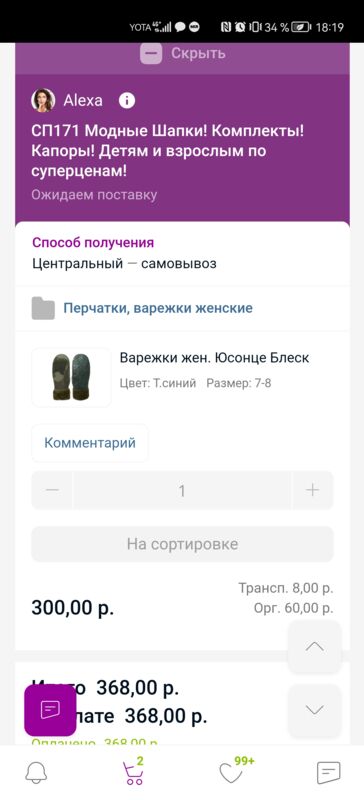Open the notifications bell tab
The width and height of the screenshot is (364, 800).
point(36,773)
